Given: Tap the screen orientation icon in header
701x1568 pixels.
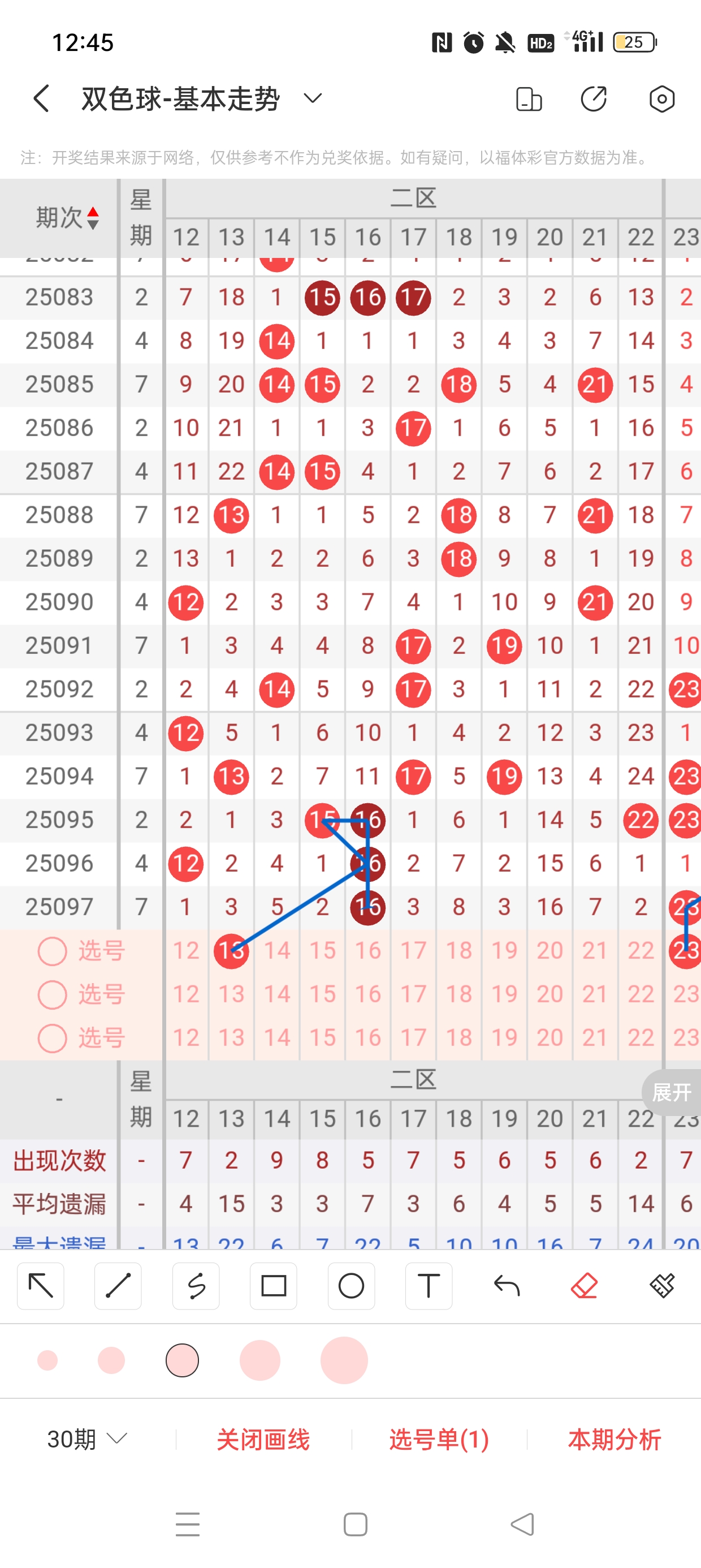Looking at the screenshot, I should pyautogui.click(x=528, y=98).
